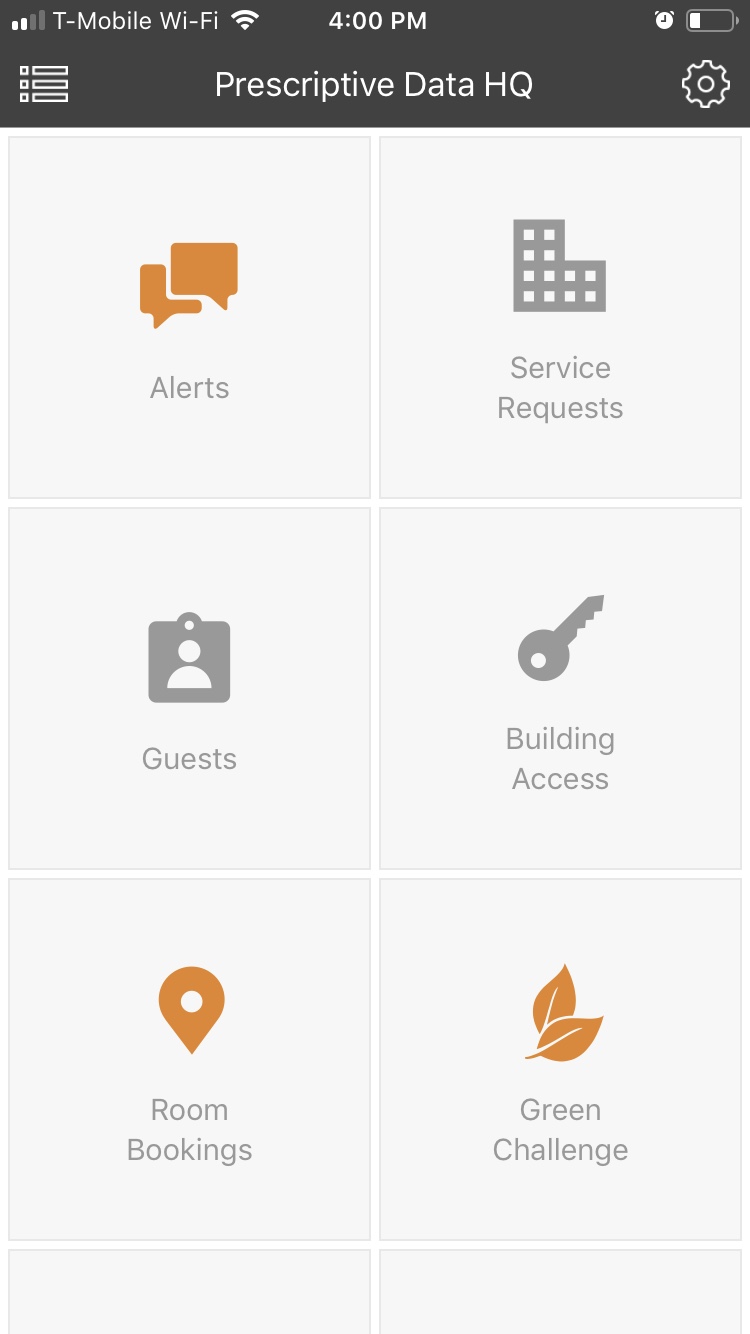Open the Alerts tile
The width and height of the screenshot is (750, 1334).
click(x=189, y=317)
